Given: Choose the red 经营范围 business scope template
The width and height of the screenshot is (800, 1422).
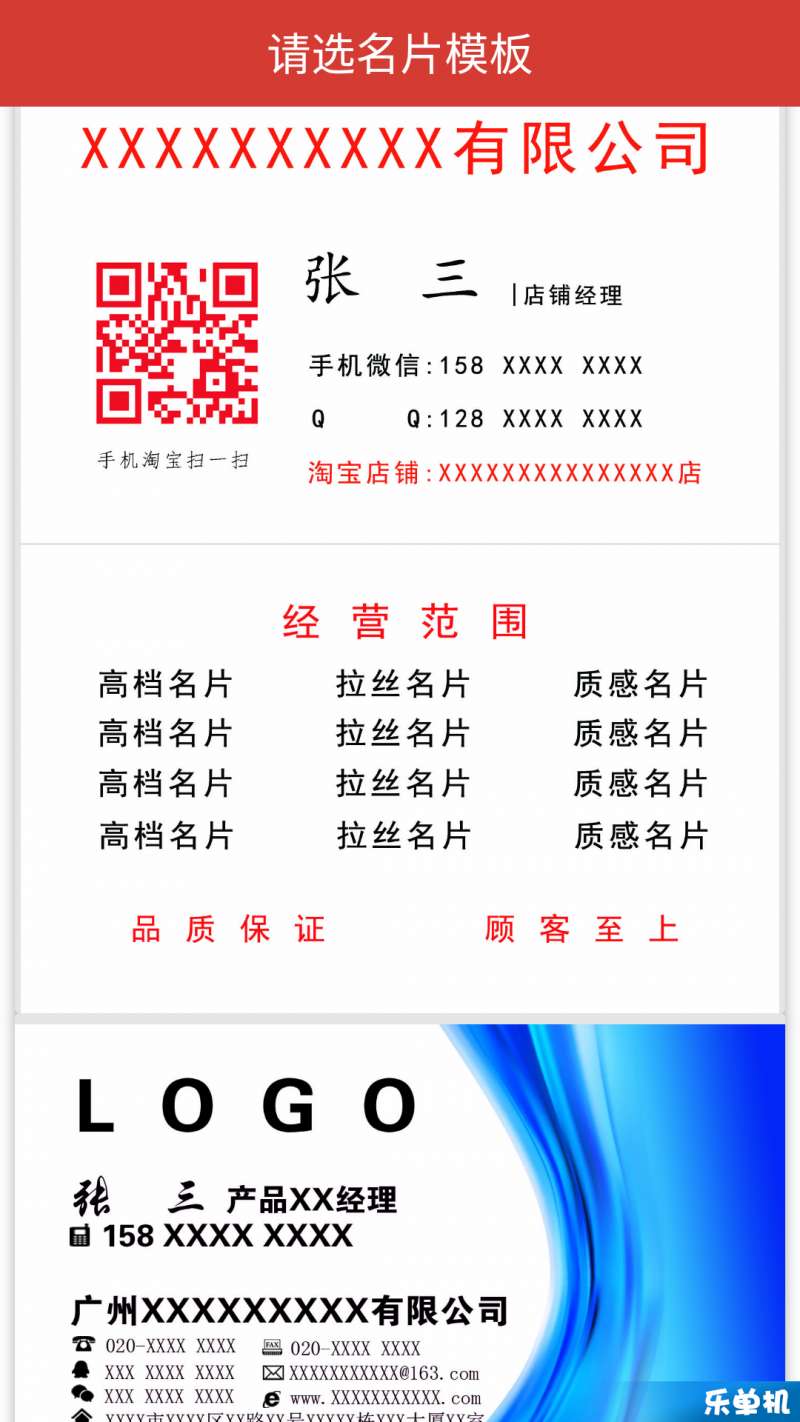Looking at the screenshot, I should click(400, 778).
